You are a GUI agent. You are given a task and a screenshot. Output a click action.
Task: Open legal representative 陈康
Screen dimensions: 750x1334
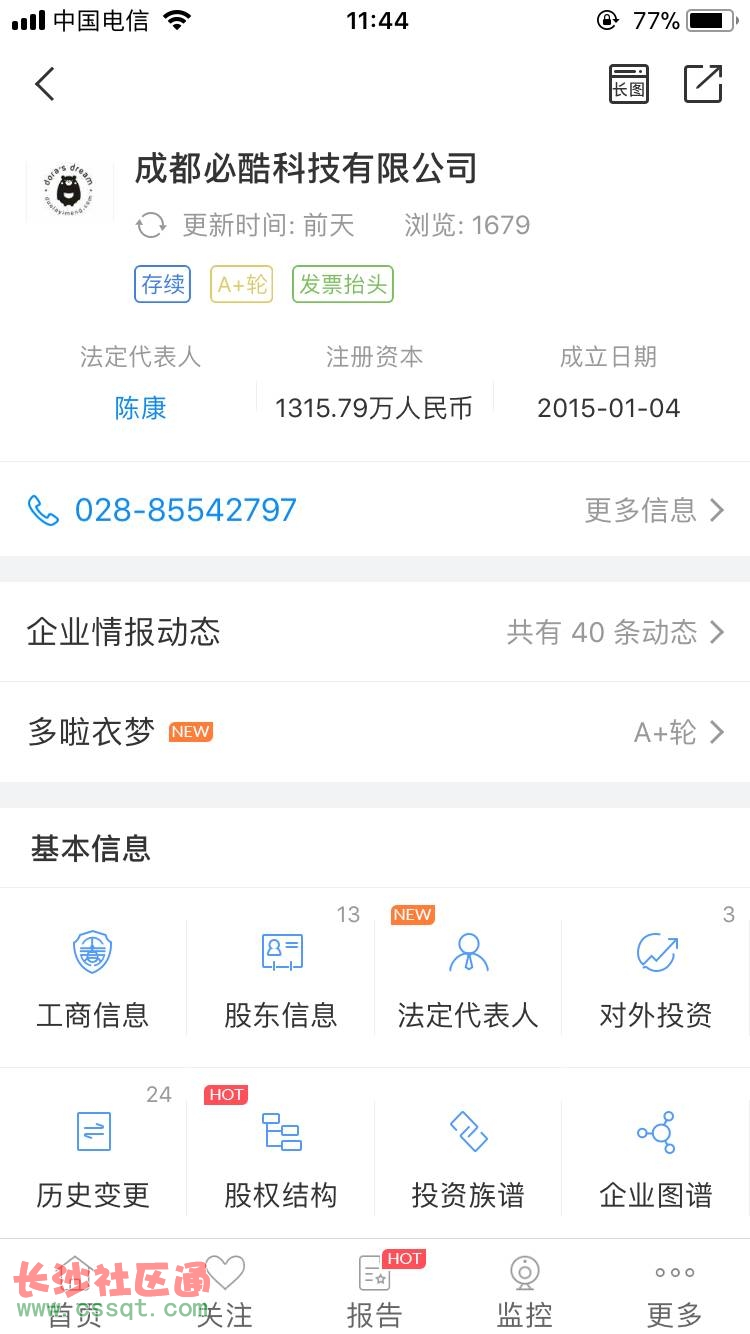pos(140,408)
